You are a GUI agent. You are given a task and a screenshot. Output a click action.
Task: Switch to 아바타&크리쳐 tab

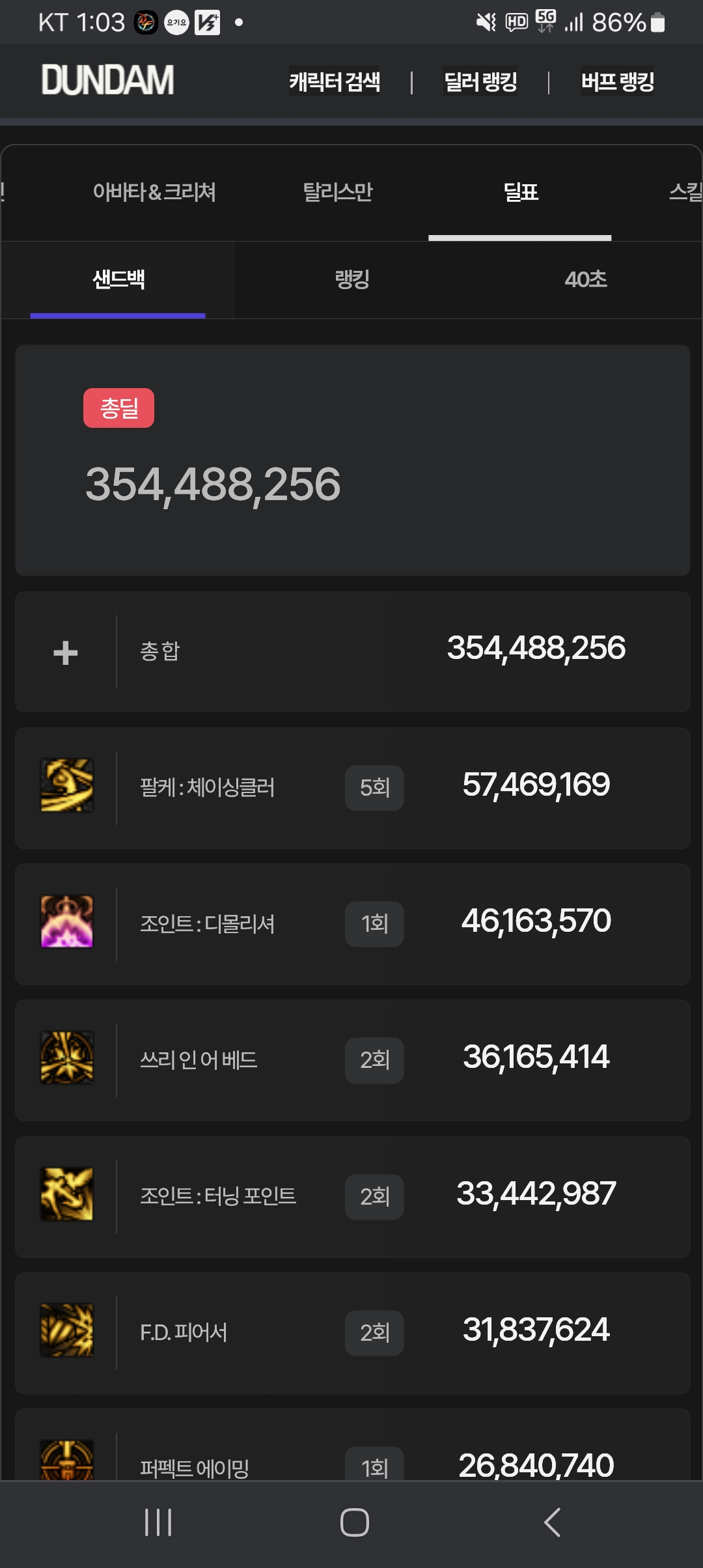tap(154, 192)
